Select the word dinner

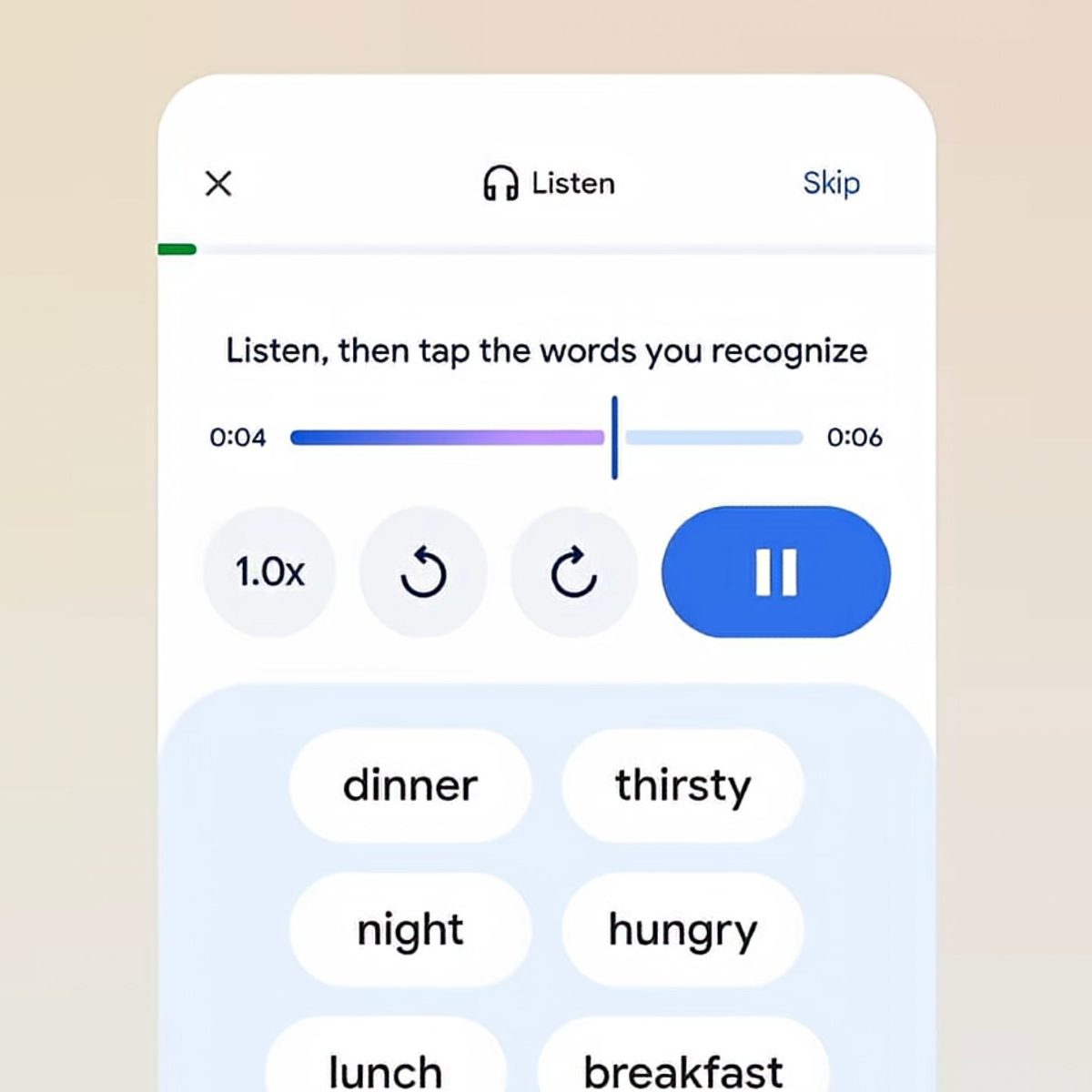coord(410,785)
